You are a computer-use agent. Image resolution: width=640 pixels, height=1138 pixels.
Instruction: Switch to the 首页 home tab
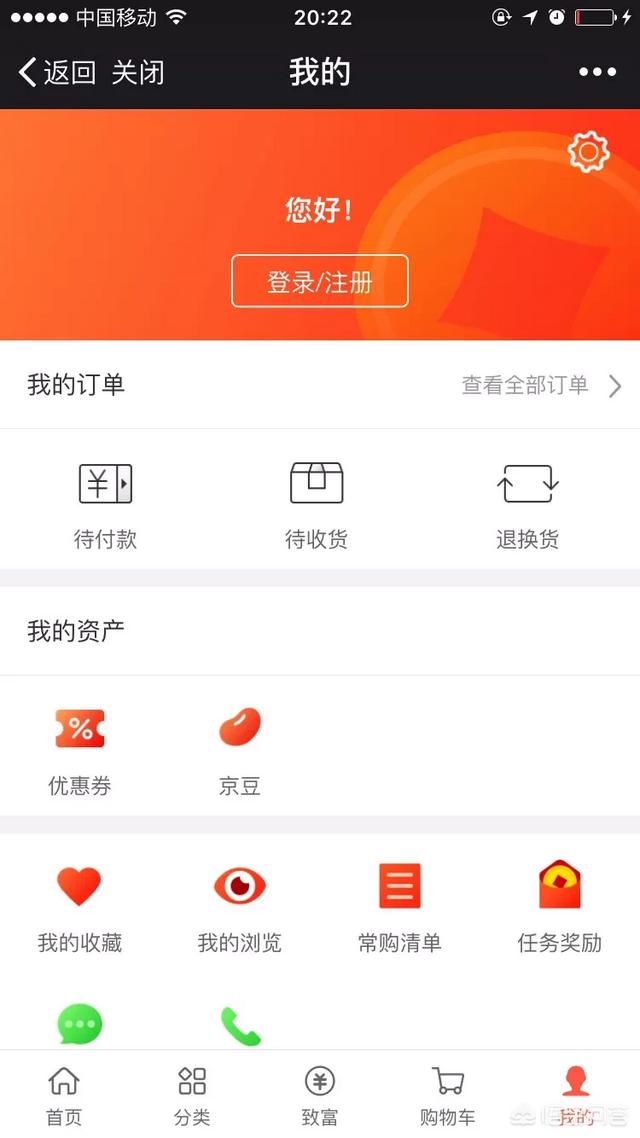tap(64, 1095)
